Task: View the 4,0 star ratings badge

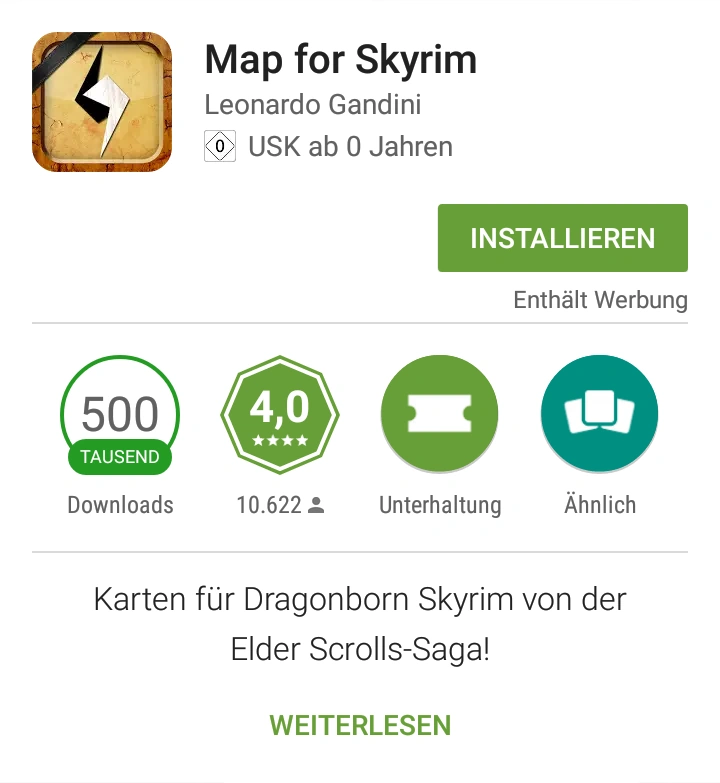Action: click(279, 414)
